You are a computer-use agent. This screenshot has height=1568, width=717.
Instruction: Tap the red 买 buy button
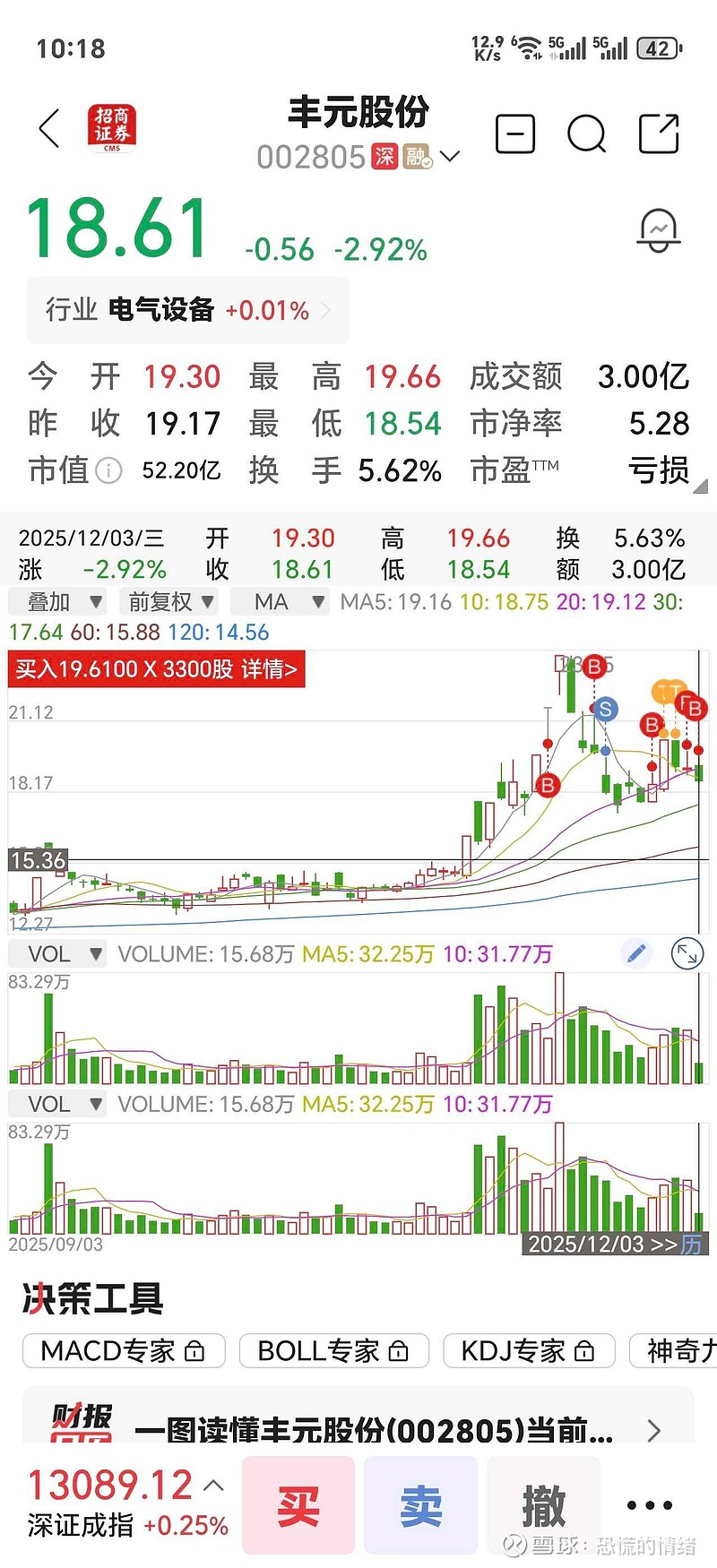[298, 1506]
